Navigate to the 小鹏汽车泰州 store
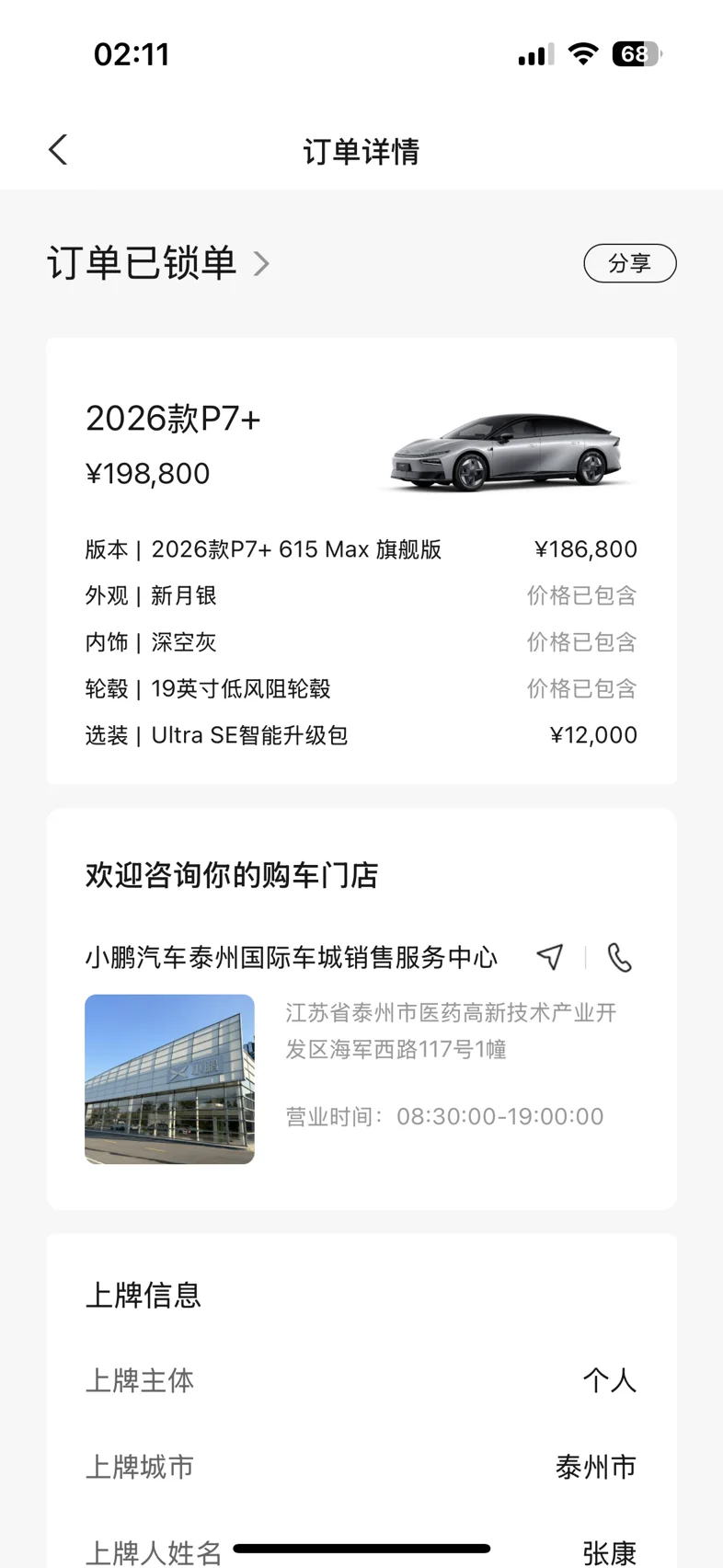This screenshot has width=723, height=1568. tap(549, 957)
